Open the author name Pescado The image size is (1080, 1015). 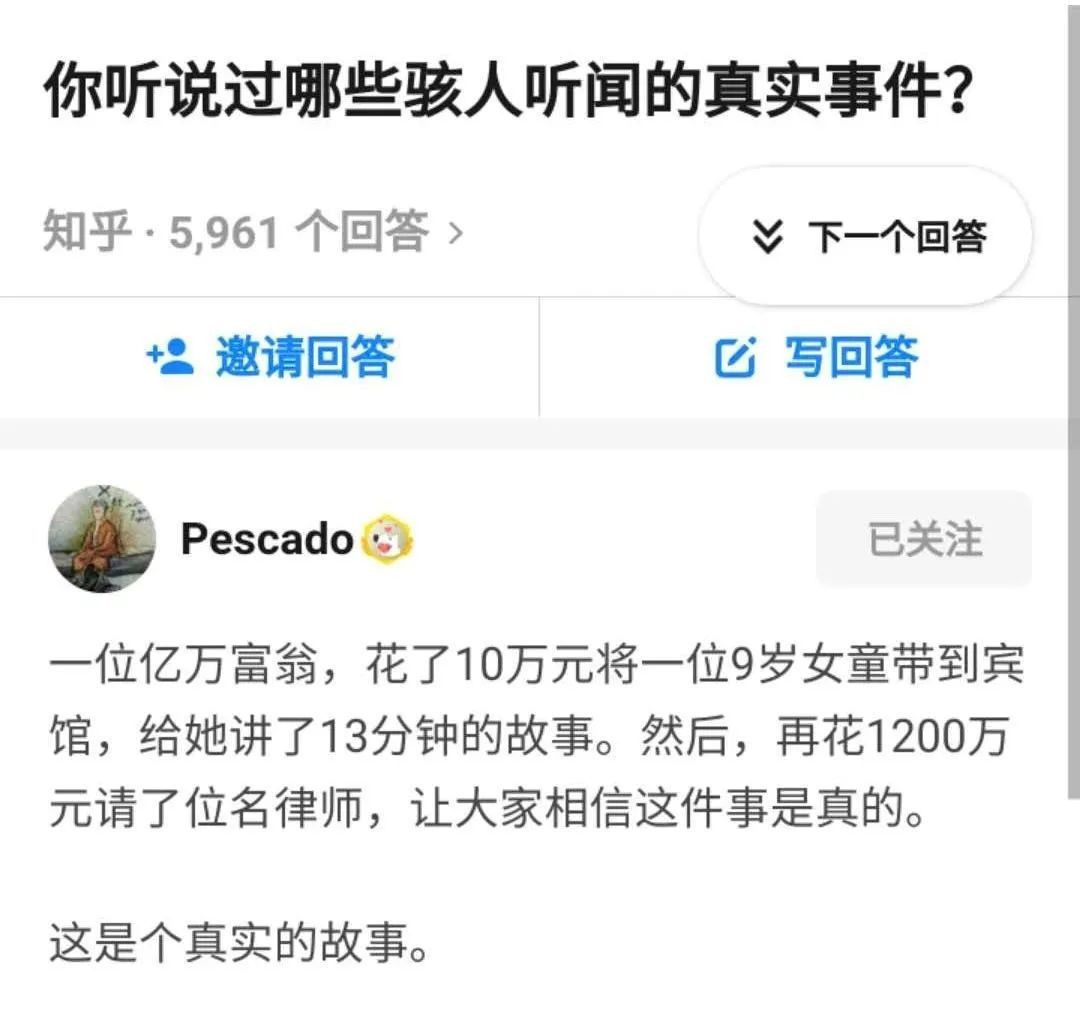pyautogui.click(x=267, y=538)
